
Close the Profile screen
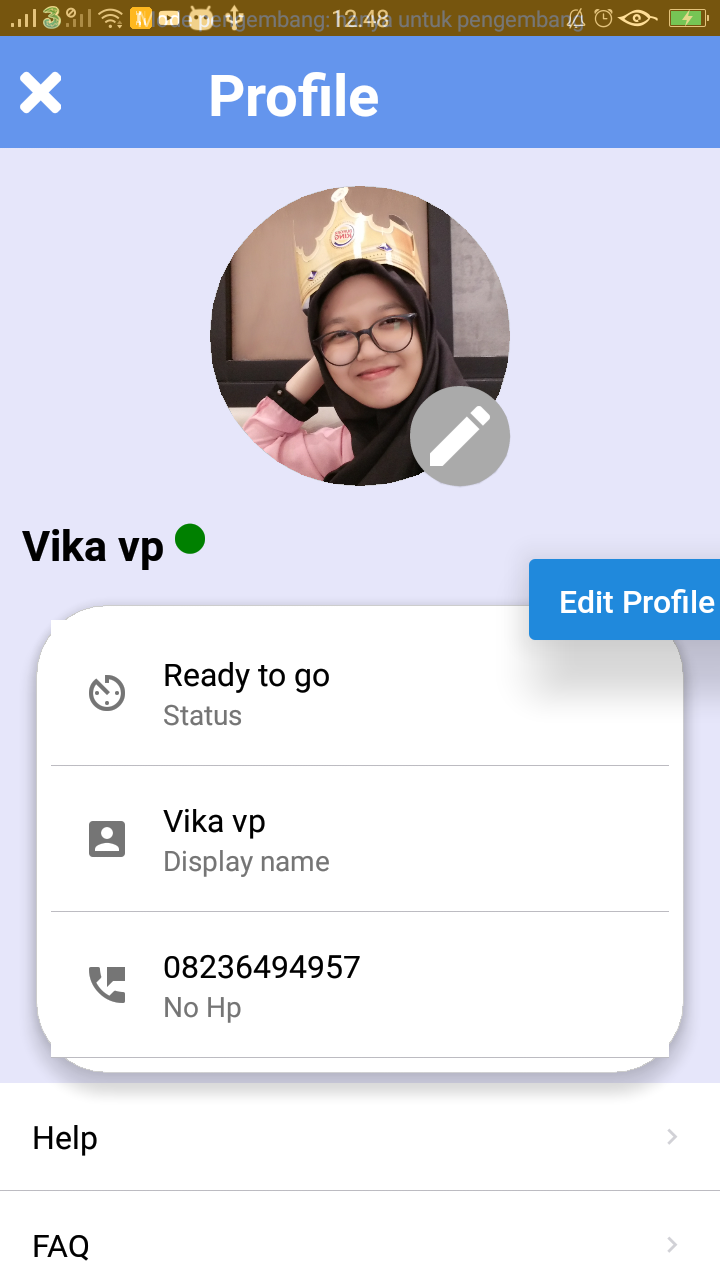pyautogui.click(x=41, y=94)
